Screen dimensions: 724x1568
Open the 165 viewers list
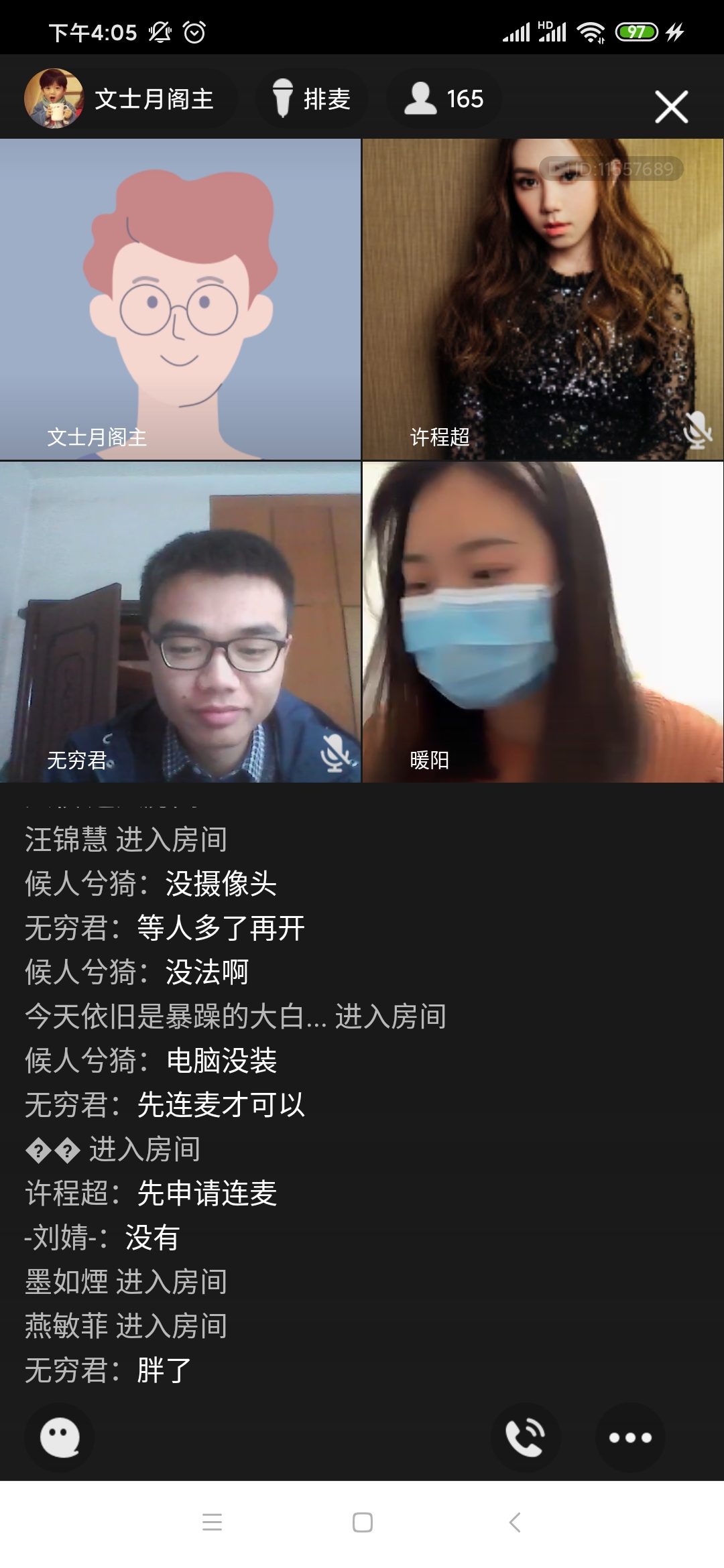444,99
